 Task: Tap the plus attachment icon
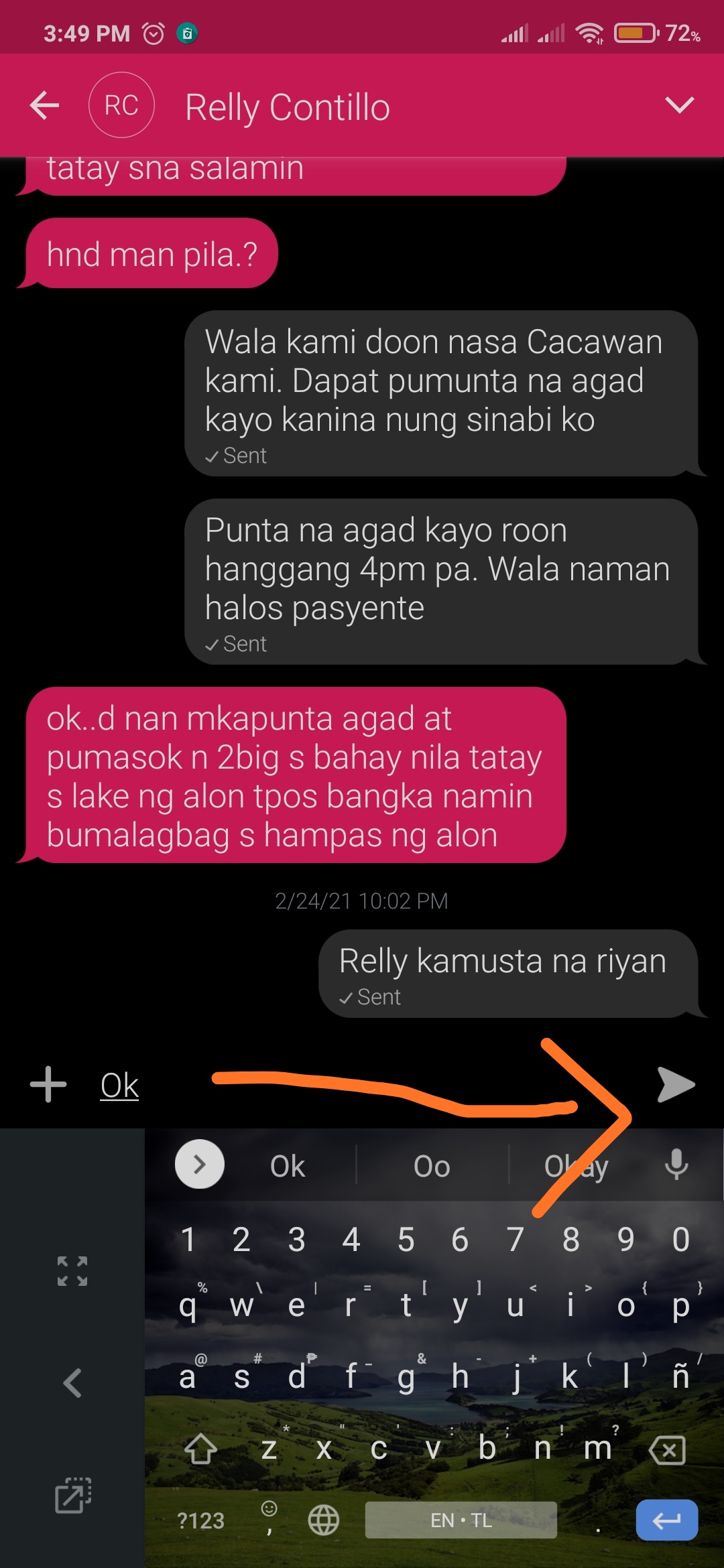48,1084
